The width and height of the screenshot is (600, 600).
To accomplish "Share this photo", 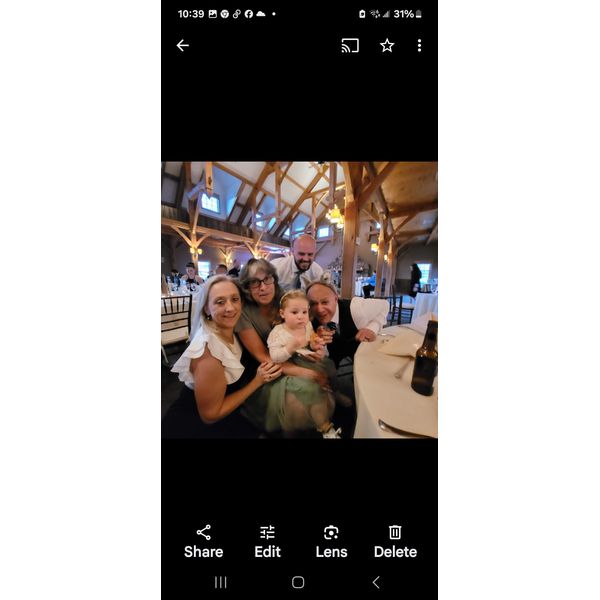I will point(204,541).
